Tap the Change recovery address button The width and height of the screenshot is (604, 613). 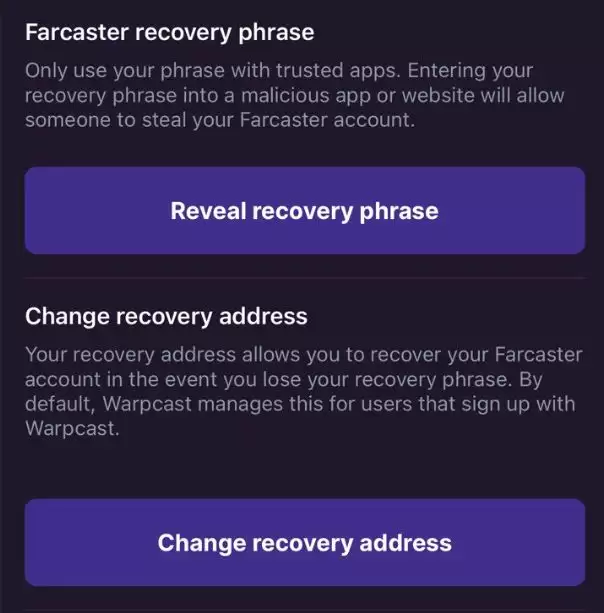(x=304, y=543)
